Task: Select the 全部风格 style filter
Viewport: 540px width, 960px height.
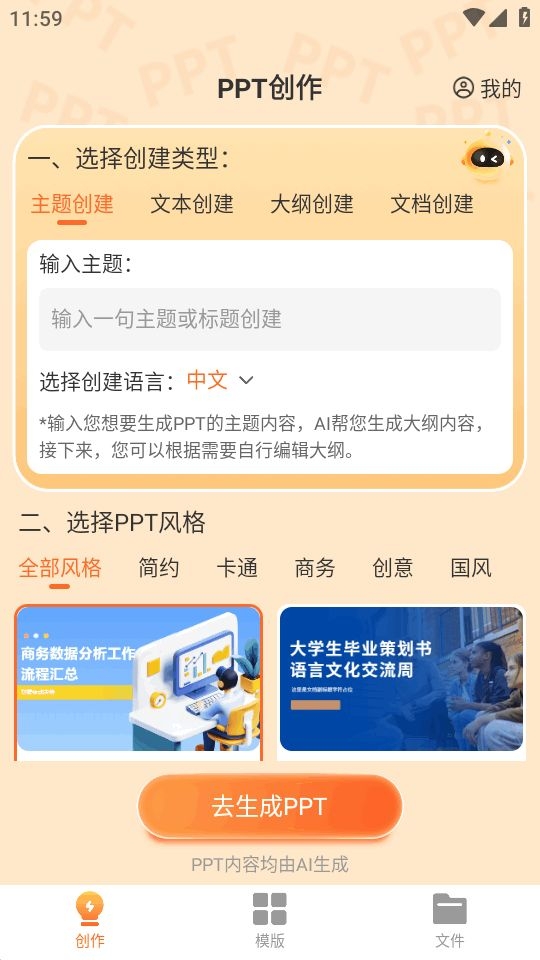Action: (x=60, y=568)
